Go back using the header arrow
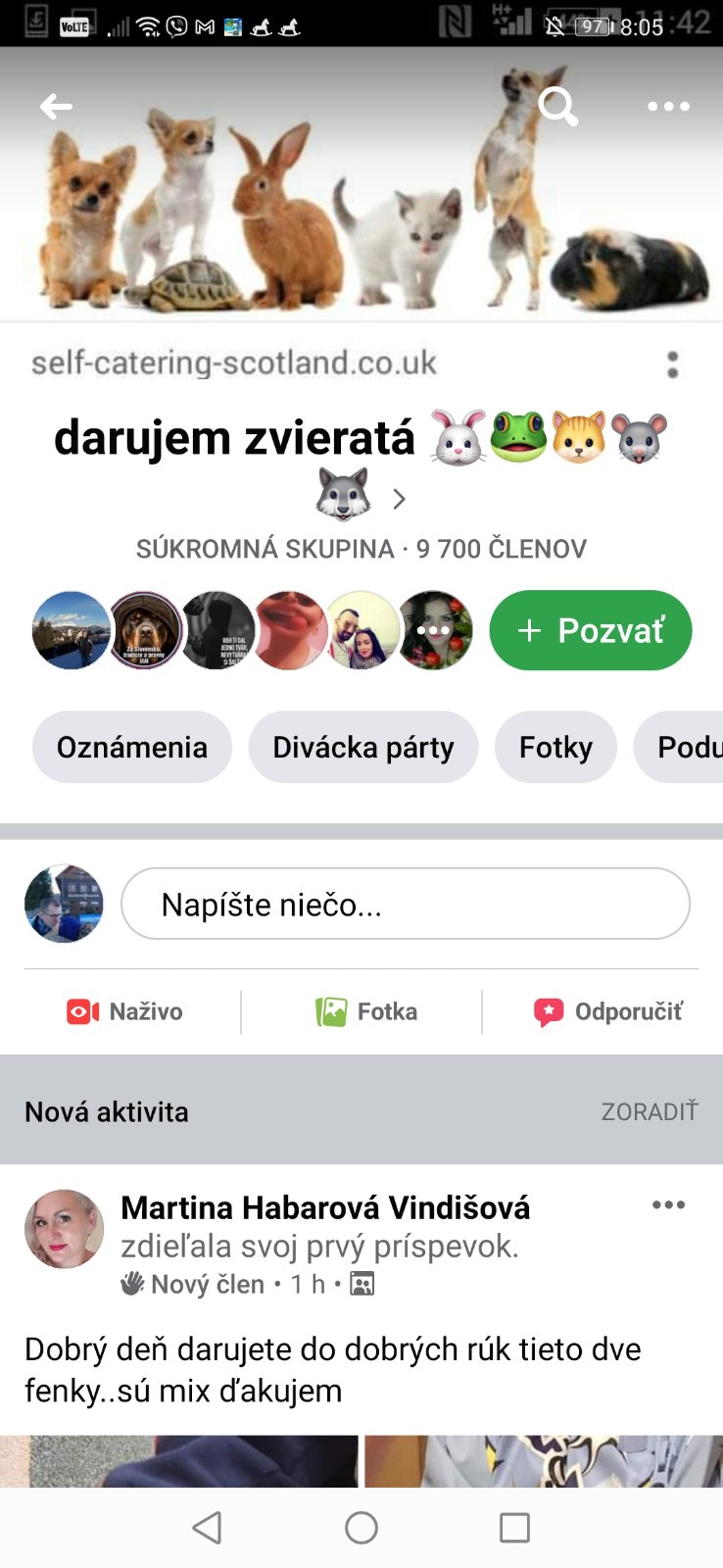The height and width of the screenshot is (1568, 723). [x=56, y=106]
